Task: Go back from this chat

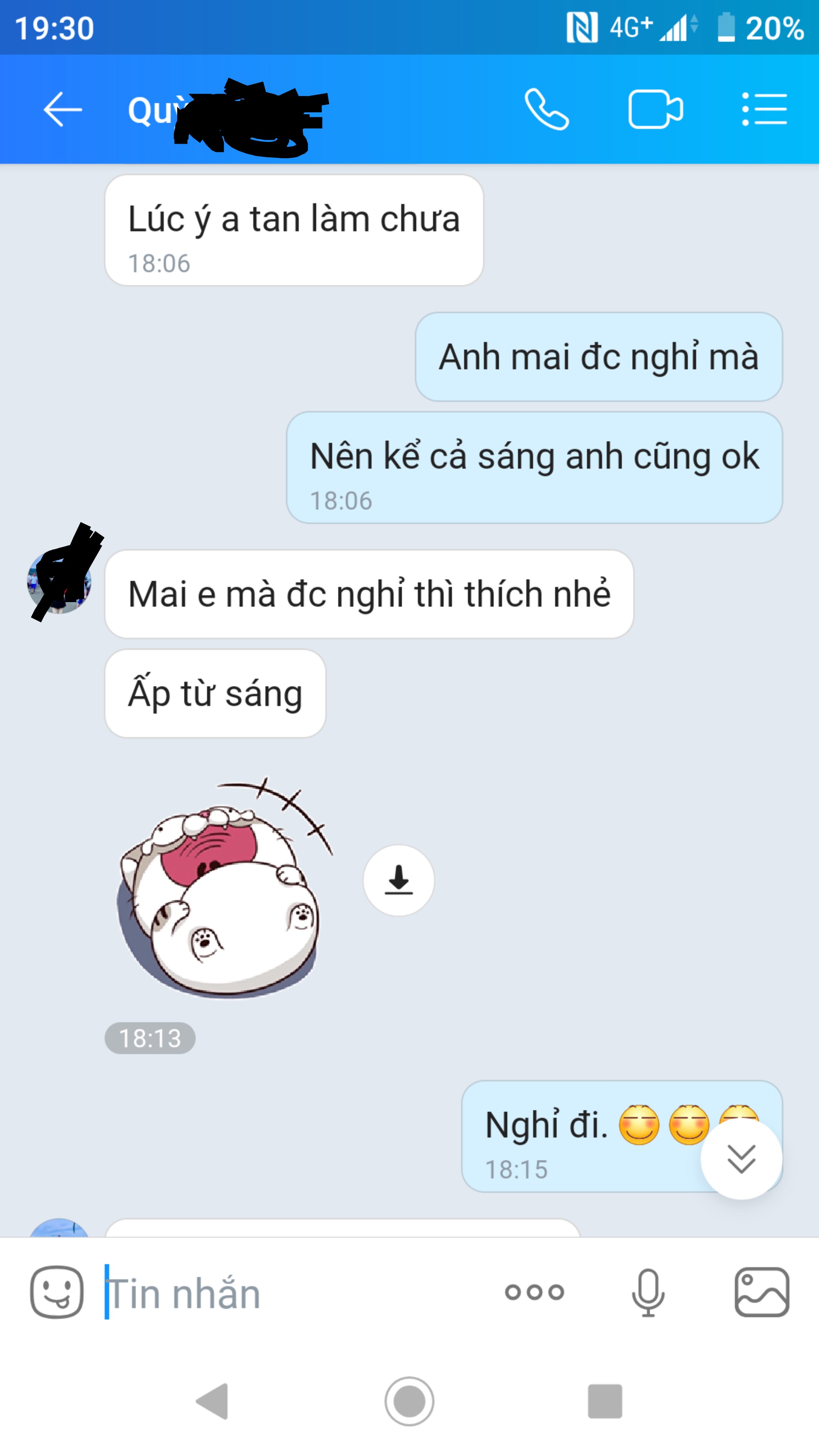Action: [x=63, y=109]
